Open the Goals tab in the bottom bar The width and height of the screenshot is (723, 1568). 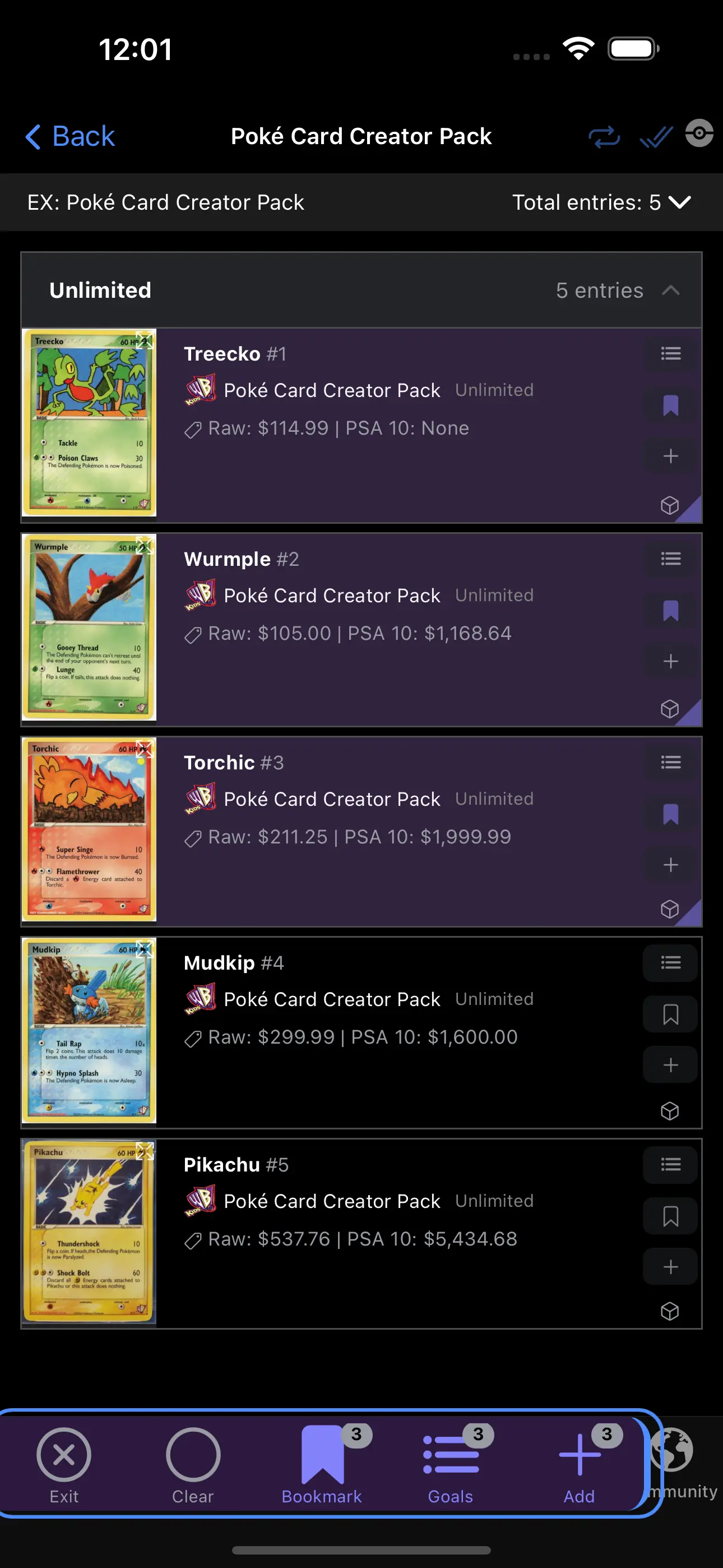pos(451,1461)
